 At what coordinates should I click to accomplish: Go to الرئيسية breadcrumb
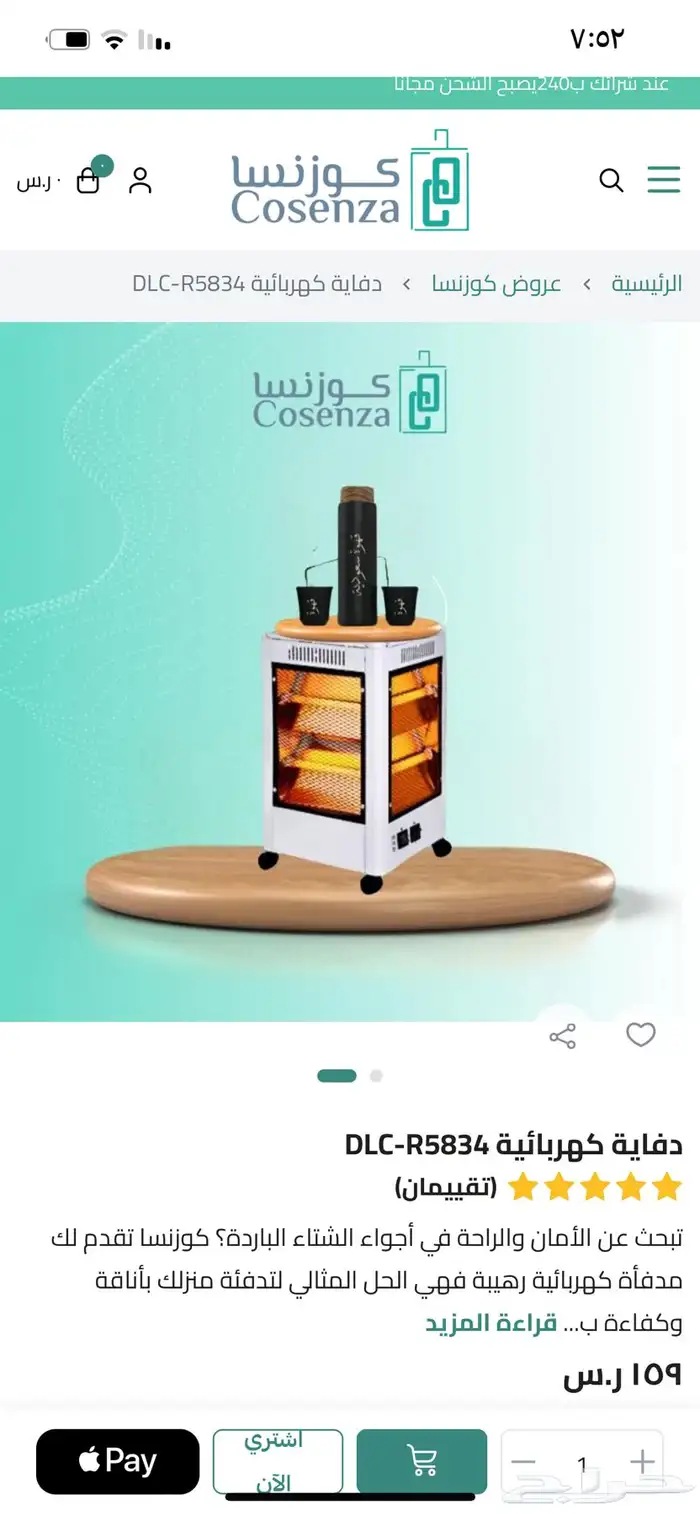[647, 283]
